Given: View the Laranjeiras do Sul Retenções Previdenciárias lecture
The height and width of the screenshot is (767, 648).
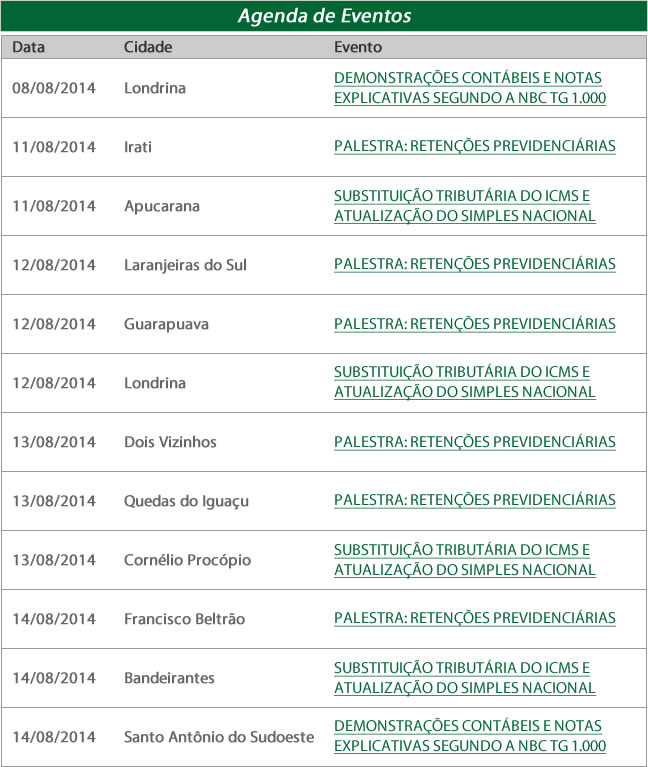Looking at the screenshot, I should click(474, 264).
